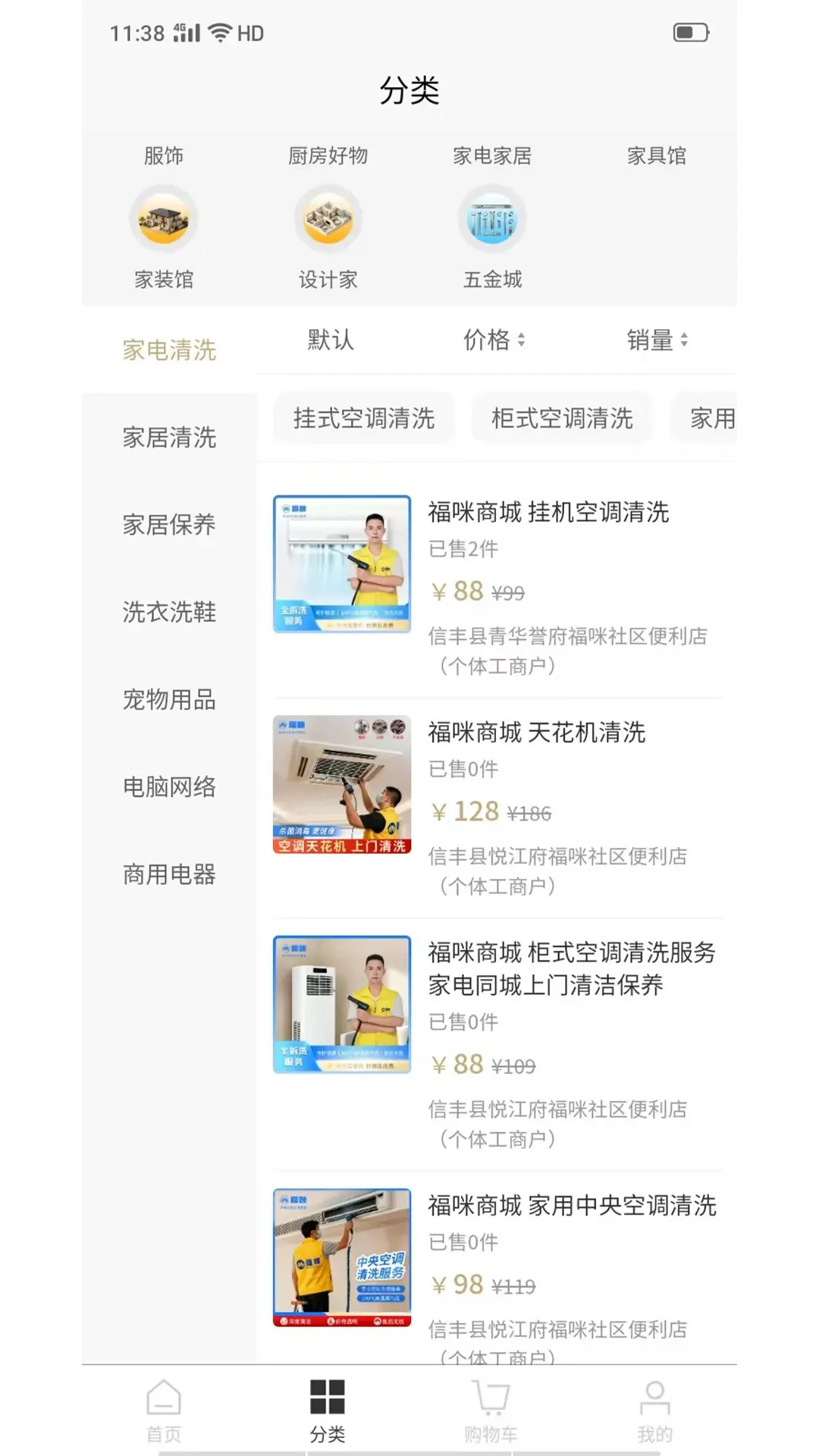Select 家居保养 in the side menu

pyautogui.click(x=169, y=524)
